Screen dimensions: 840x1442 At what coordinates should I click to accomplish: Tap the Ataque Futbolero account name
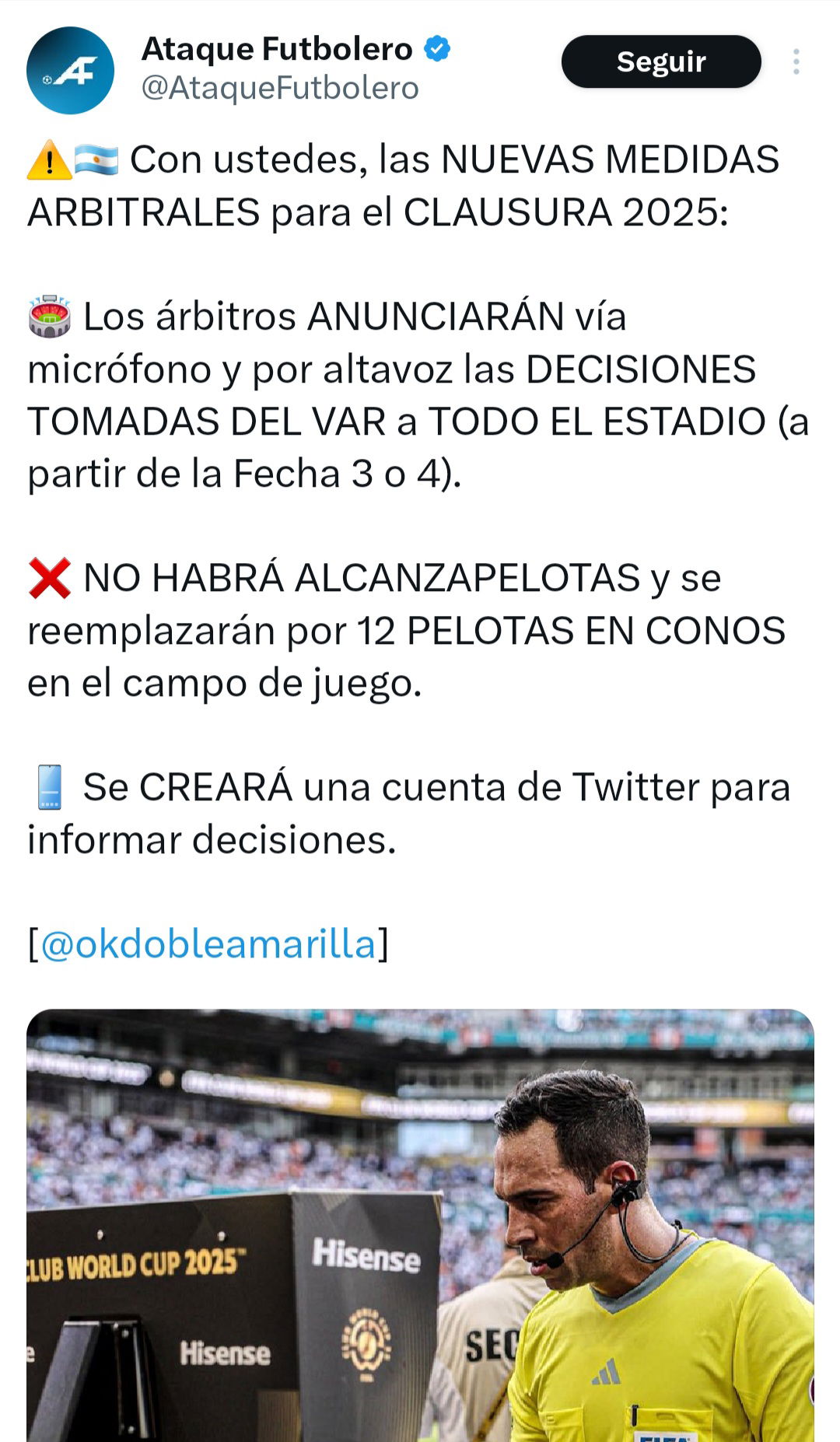click(x=277, y=49)
